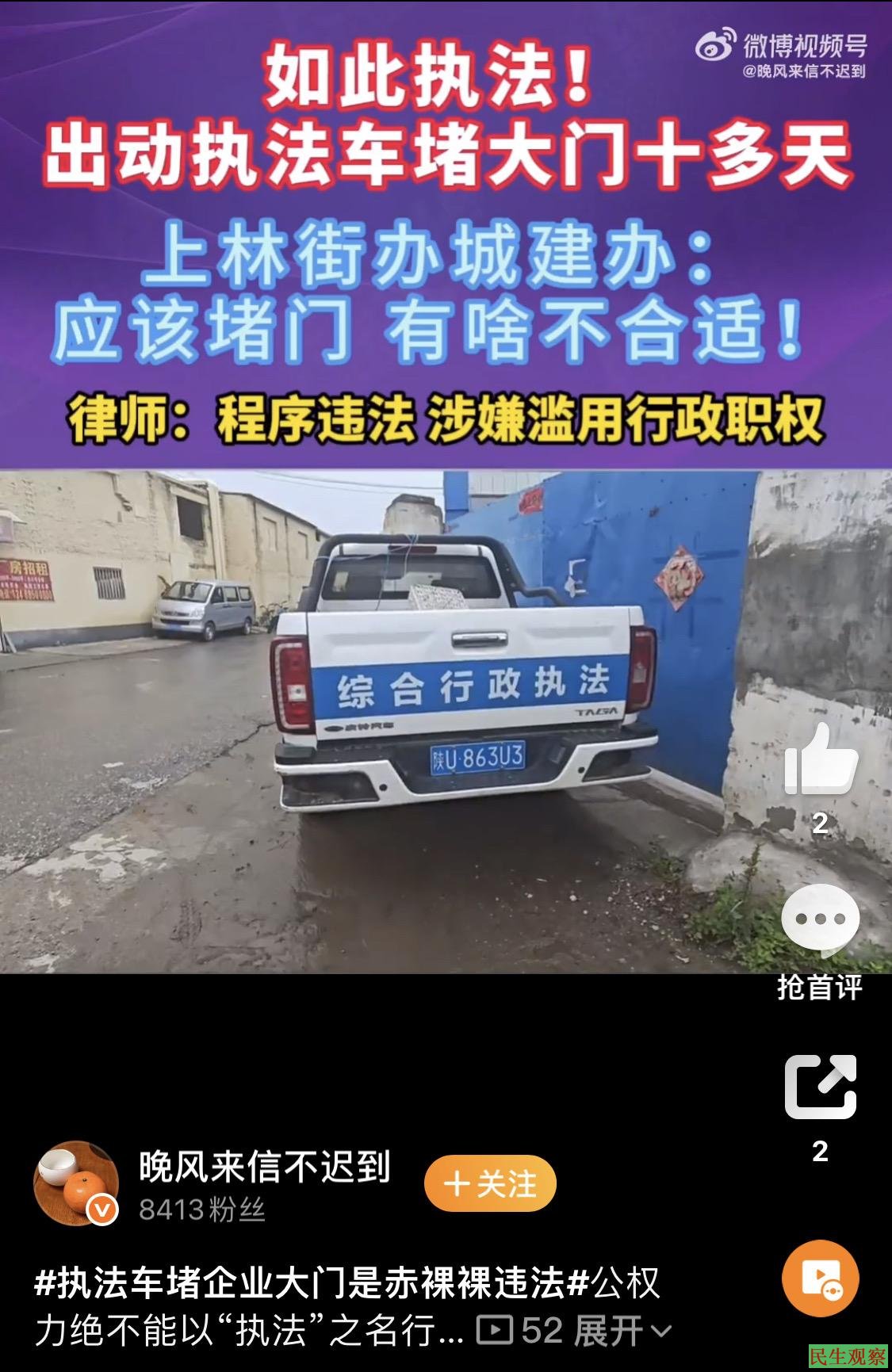Open the profile avatar of 晚风来信不迟到
This screenshot has height=1372, width=892.
point(76,1184)
